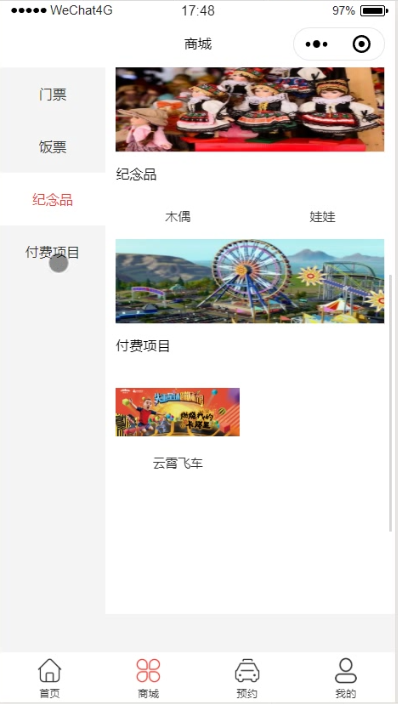Open the mini program more-options menu

[x=316, y=44]
